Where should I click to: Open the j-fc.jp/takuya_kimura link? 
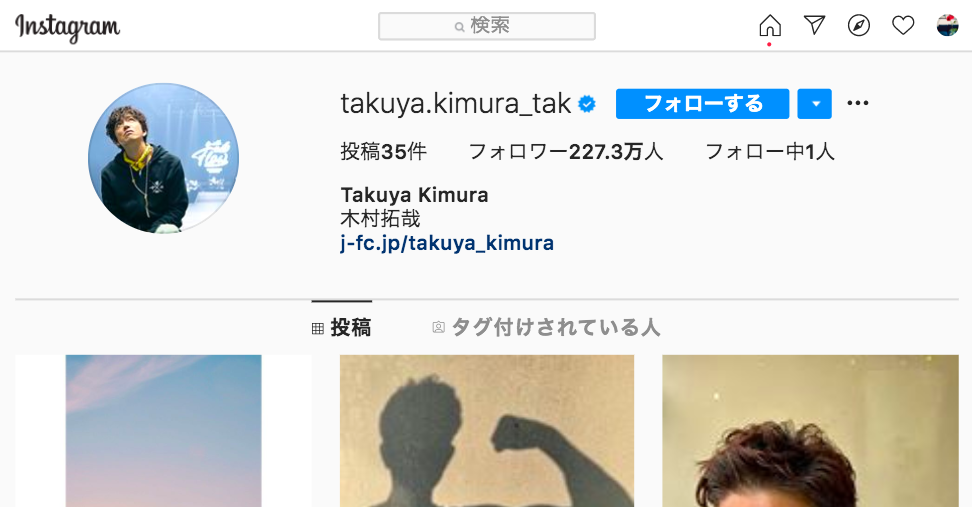point(447,243)
